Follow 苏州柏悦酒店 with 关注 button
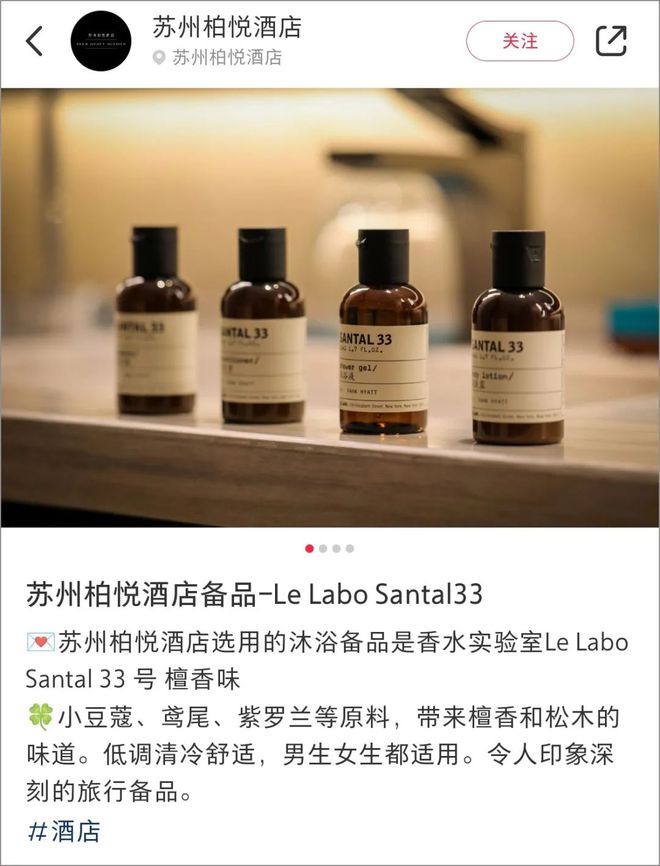This screenshot has width=660, height=866. tap(520, 41)
